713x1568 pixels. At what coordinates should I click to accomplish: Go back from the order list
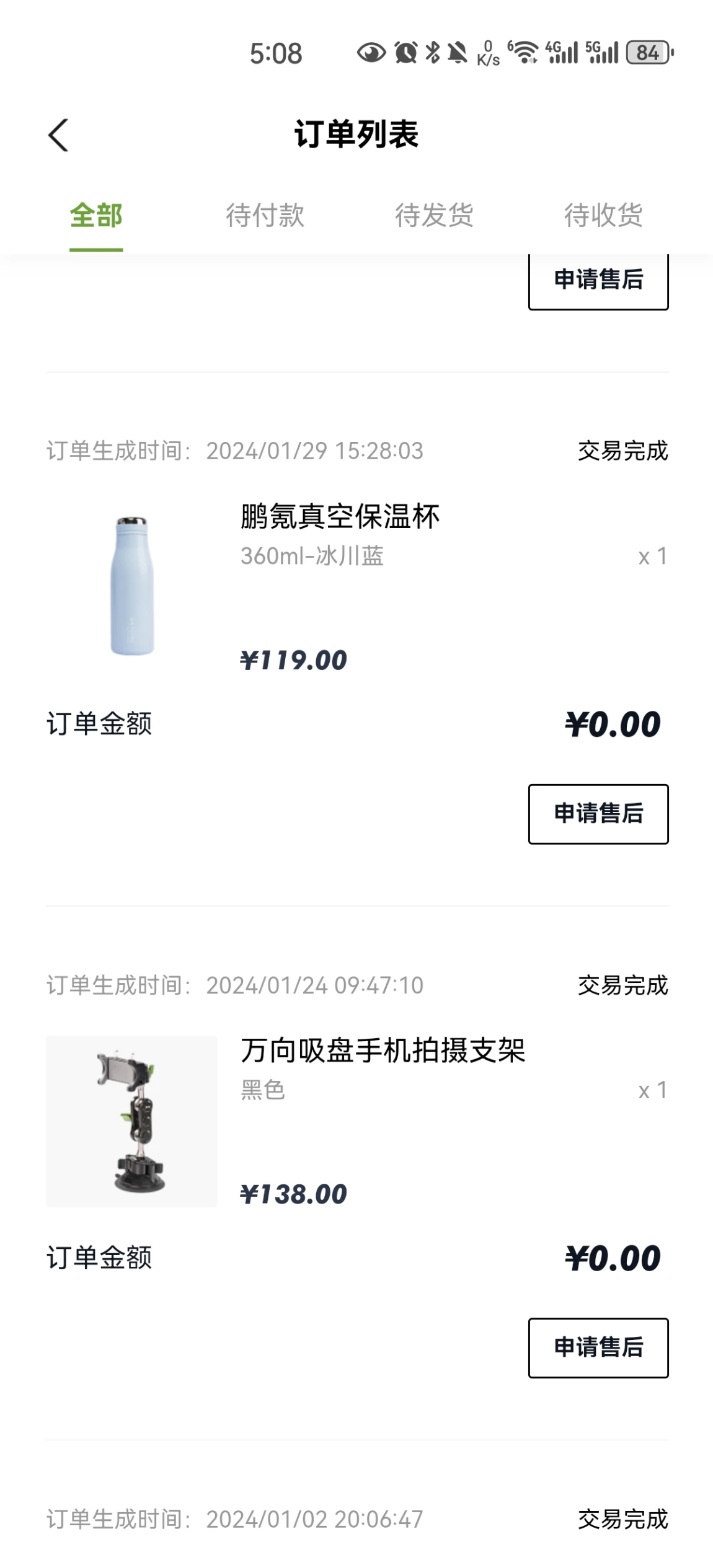[x=58, y=135]
